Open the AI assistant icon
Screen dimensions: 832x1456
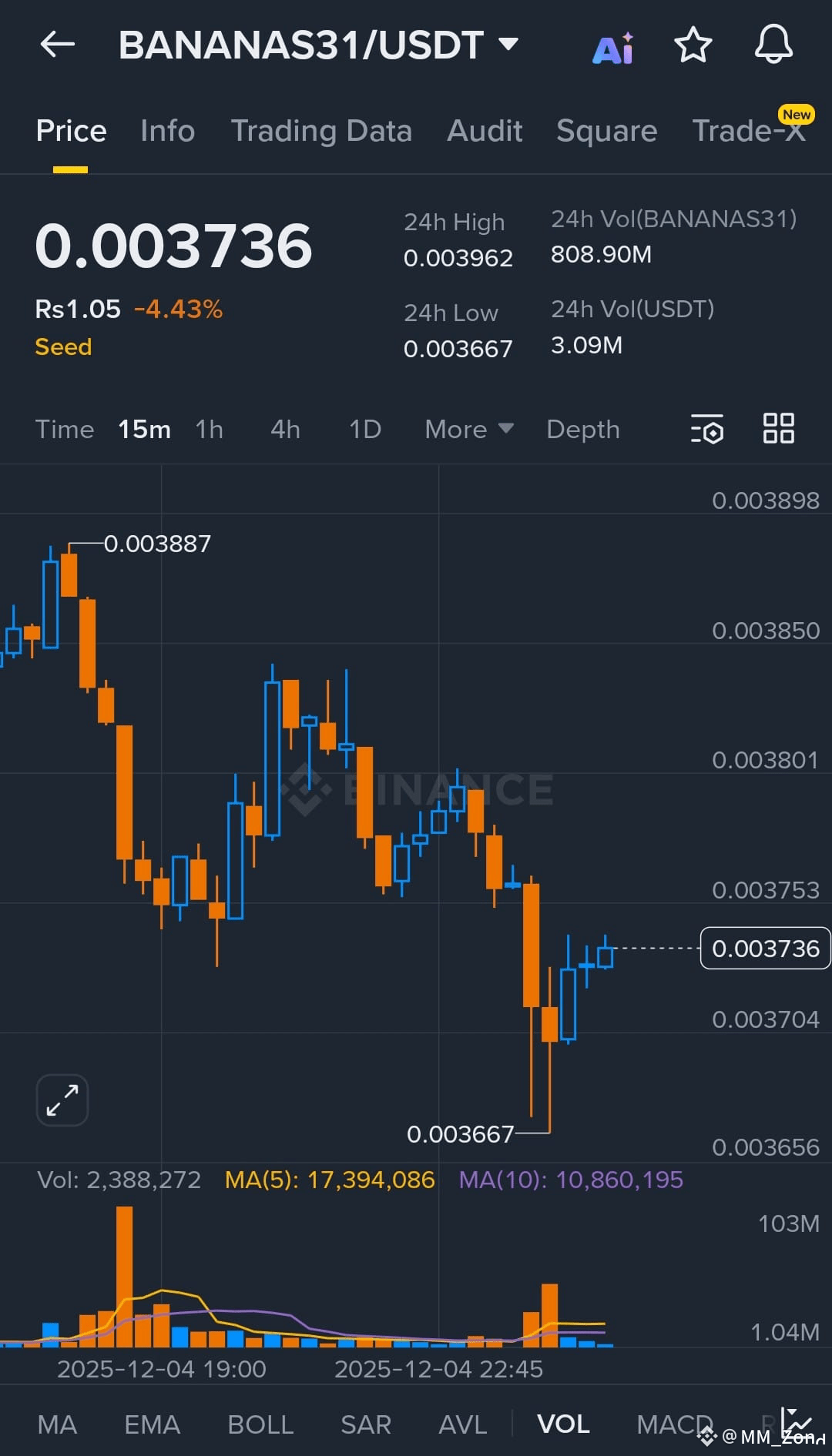[x=613, y=49]
